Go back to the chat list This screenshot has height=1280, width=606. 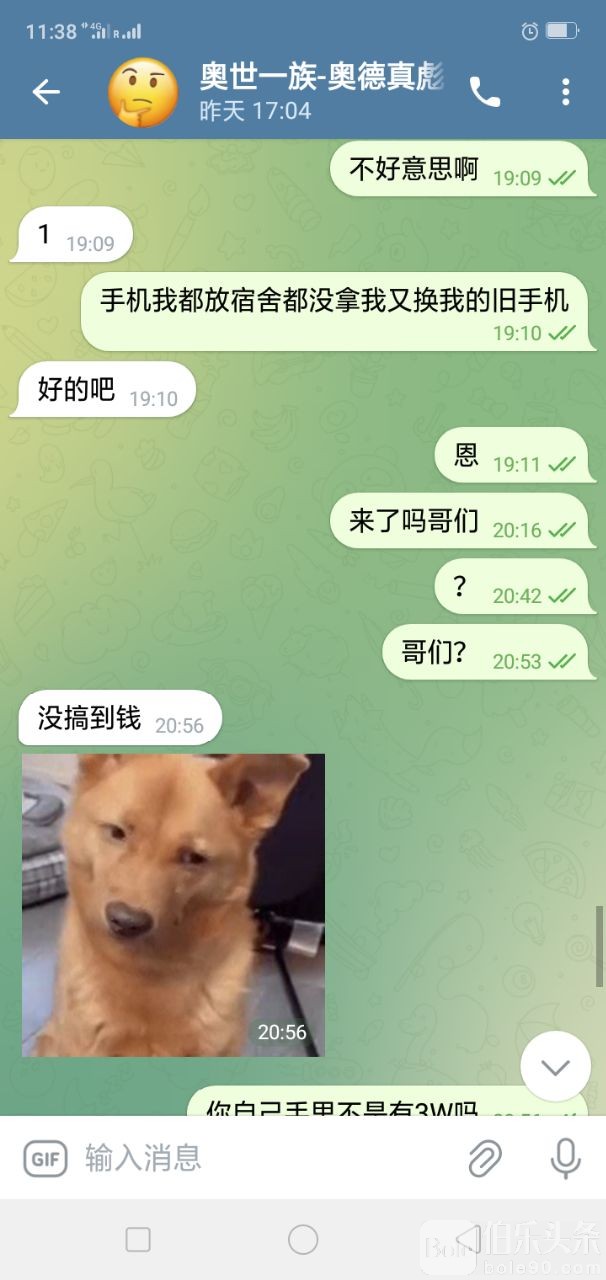click(x=46, y=92)
